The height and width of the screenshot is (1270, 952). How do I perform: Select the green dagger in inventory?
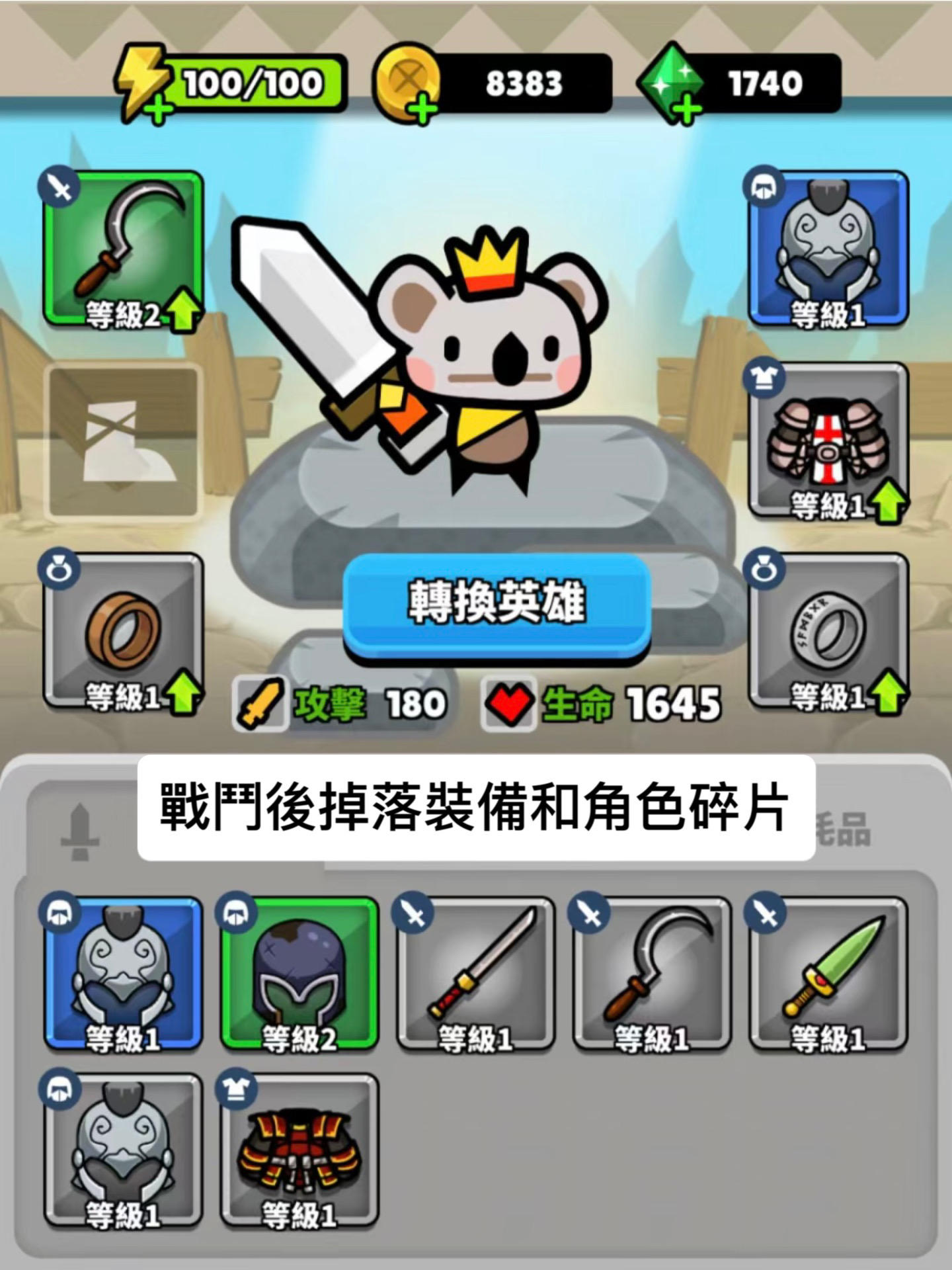click(828, 973)
